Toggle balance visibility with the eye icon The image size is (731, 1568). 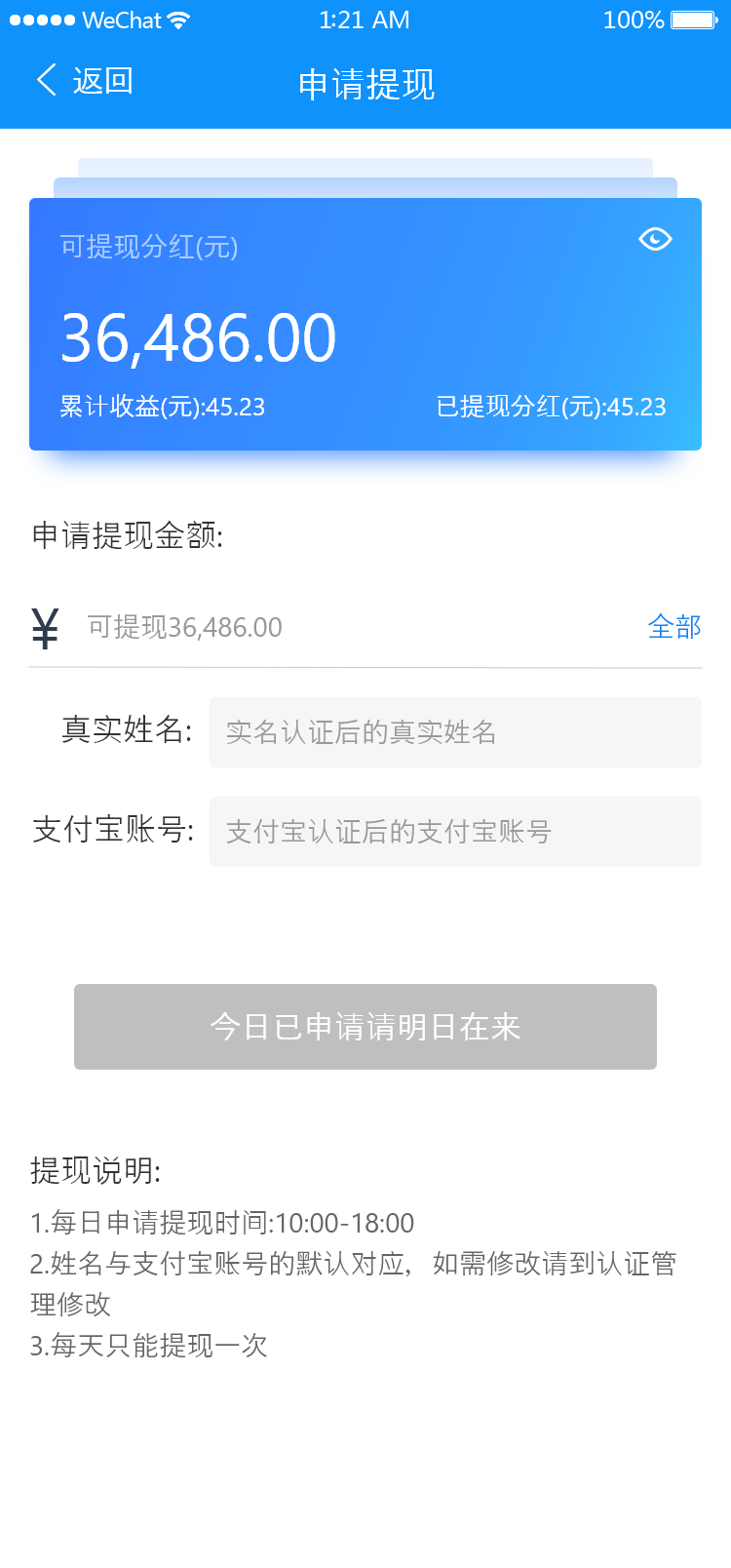[655, 239]
